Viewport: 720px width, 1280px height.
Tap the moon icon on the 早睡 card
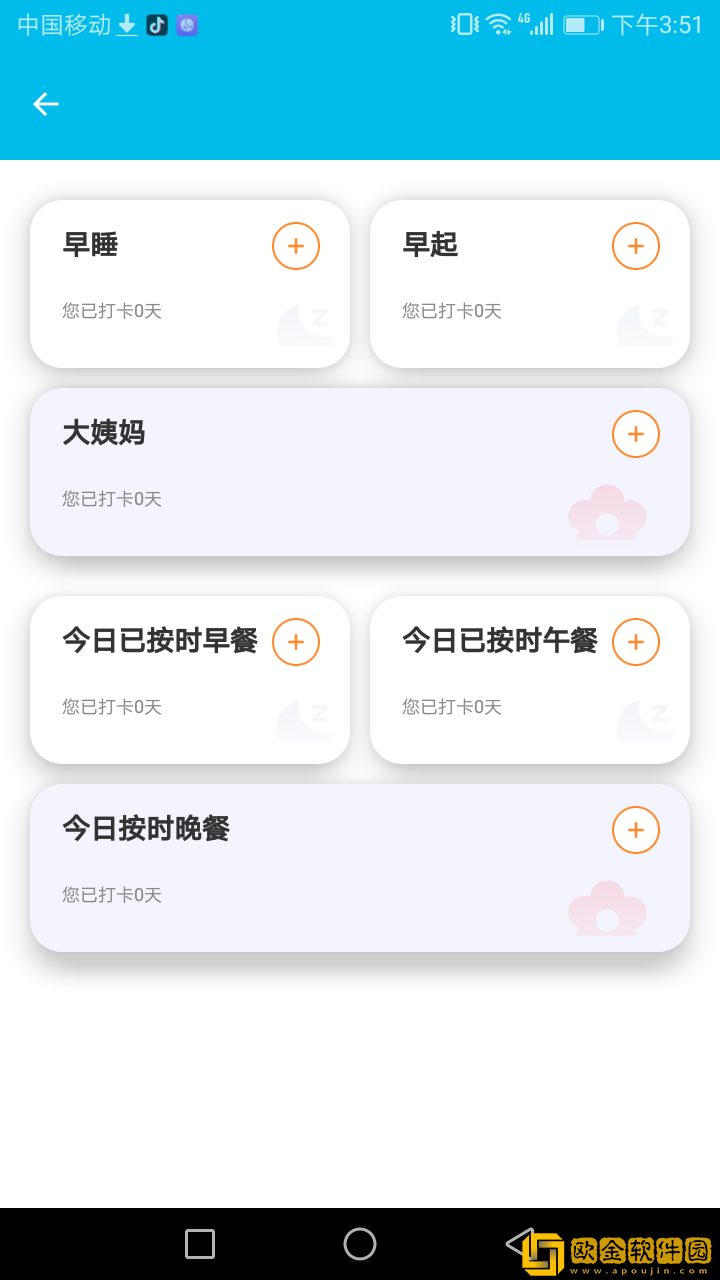click(305, 322)
